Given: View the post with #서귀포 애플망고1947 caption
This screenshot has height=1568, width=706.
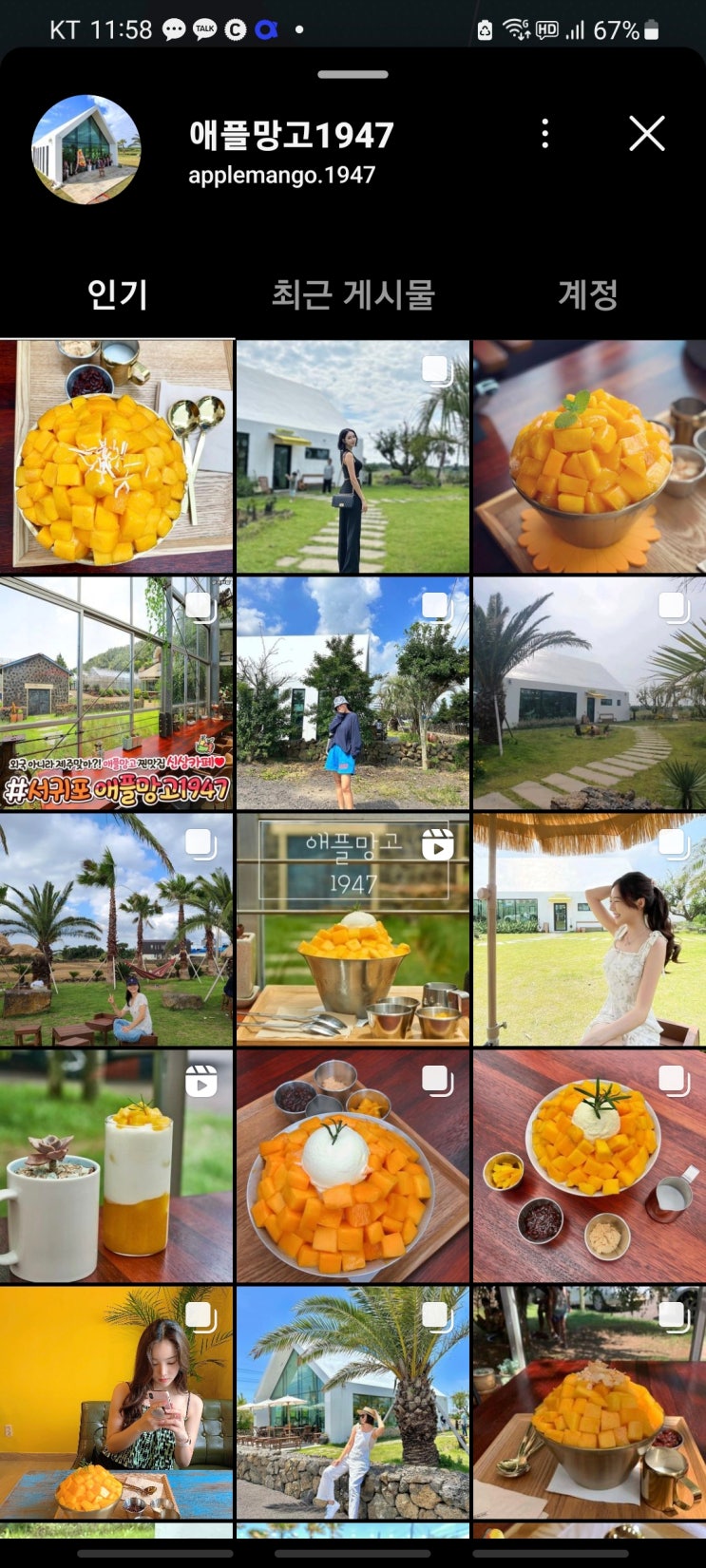Looking at the screenshot, I should (x=117, y=693).
